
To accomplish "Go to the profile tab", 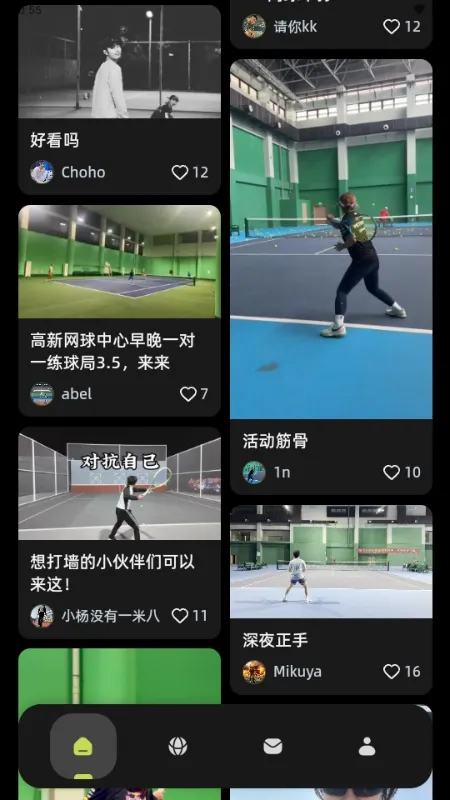I will click(367, 746).
